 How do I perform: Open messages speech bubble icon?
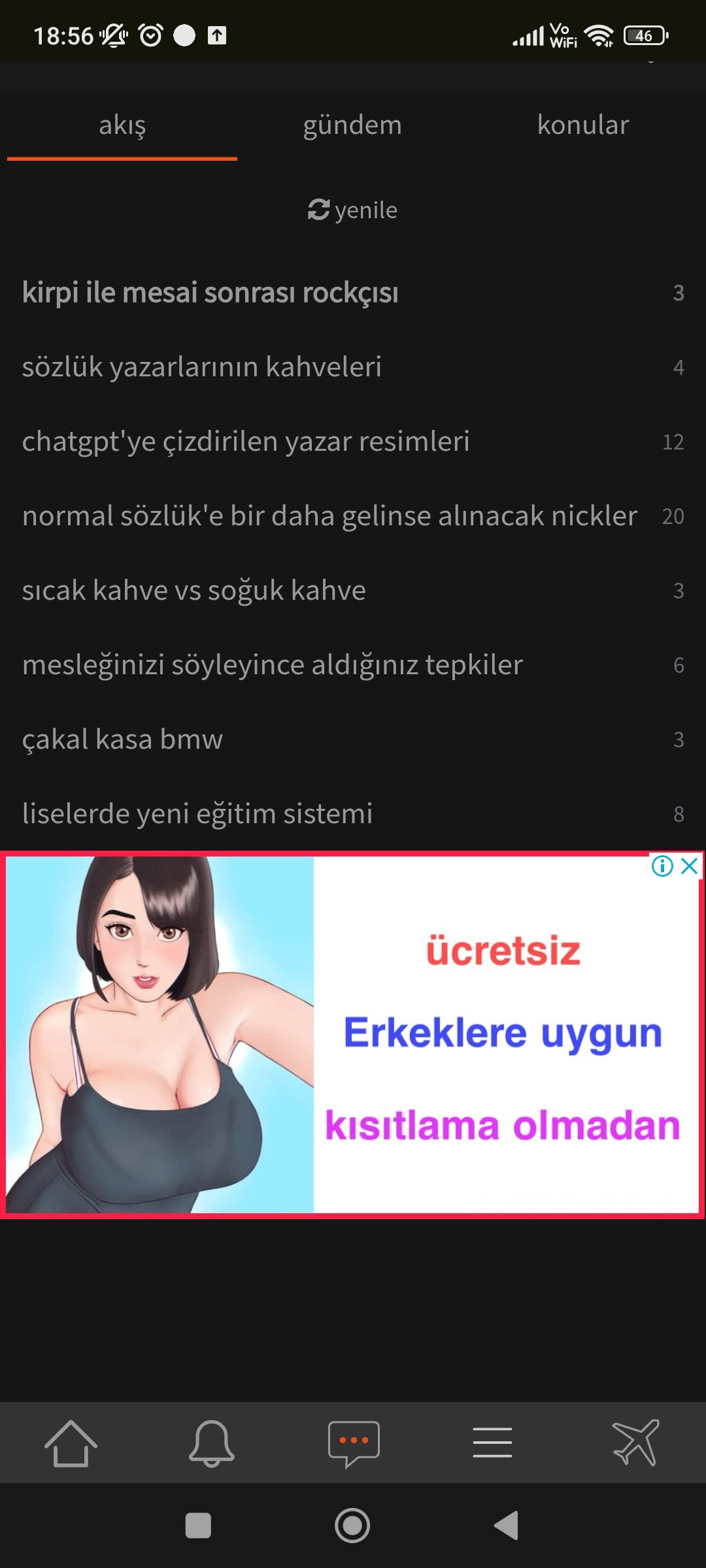pos(354,1444)
